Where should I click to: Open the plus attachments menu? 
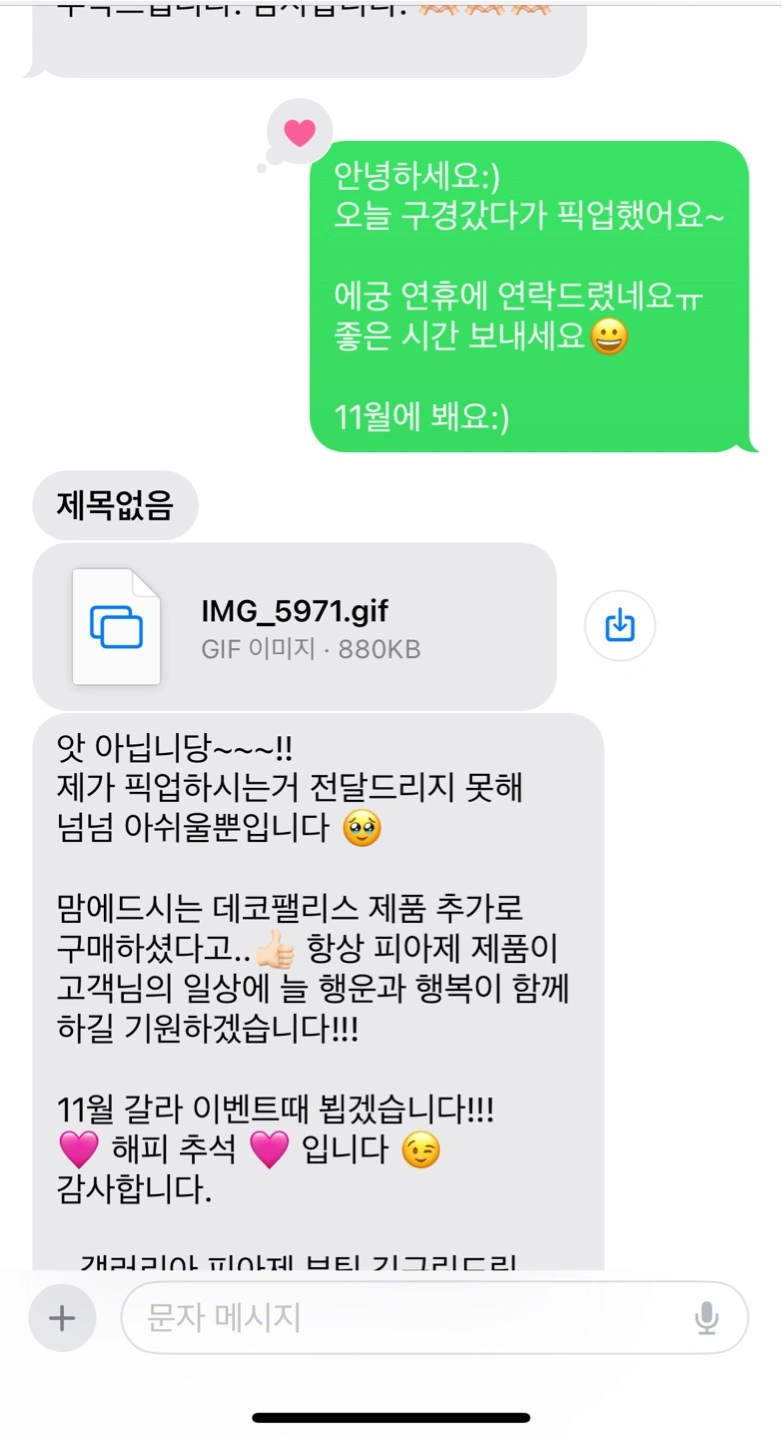pos(62,1318)
